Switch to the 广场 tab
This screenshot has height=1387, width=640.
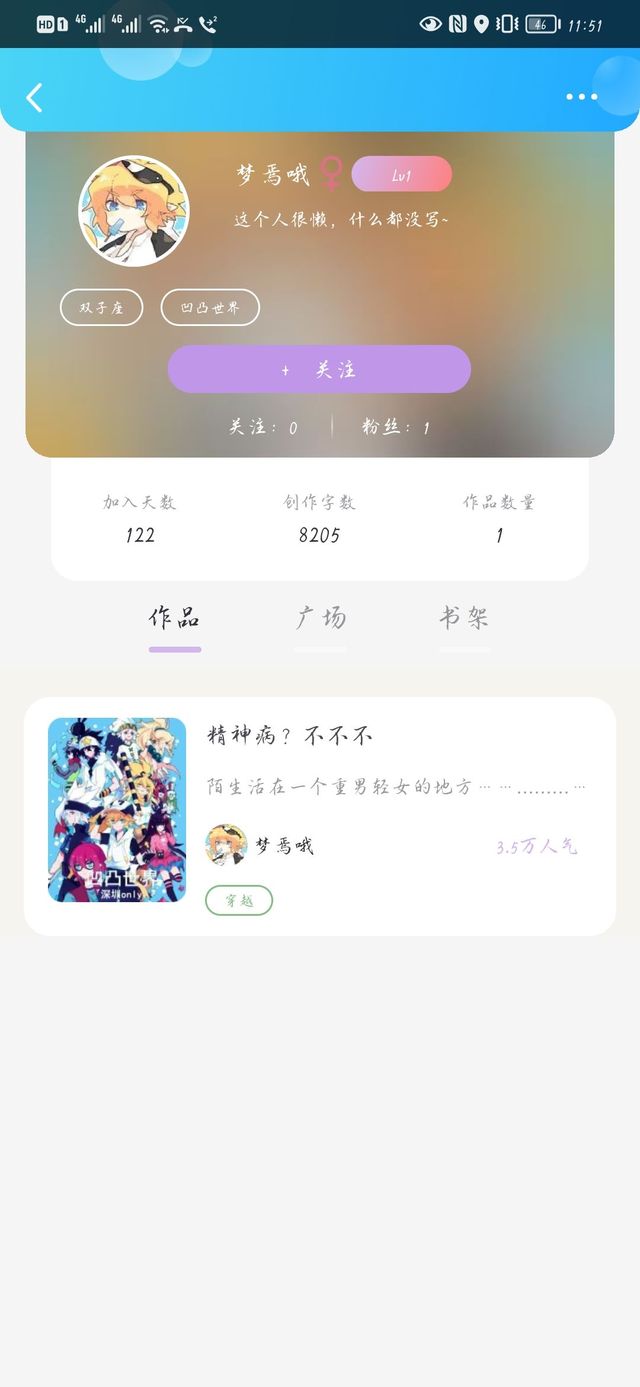tap(321, 618)
